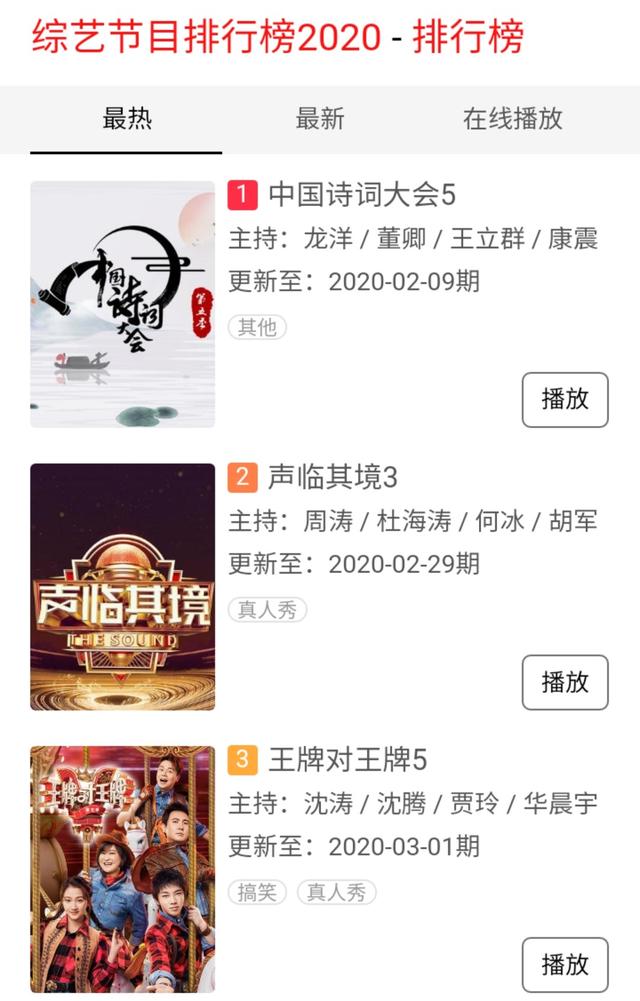Screen dimensions: 640x1001
Task: Play 声临其境3 with its 播放 button
Action: click(565, 682)
